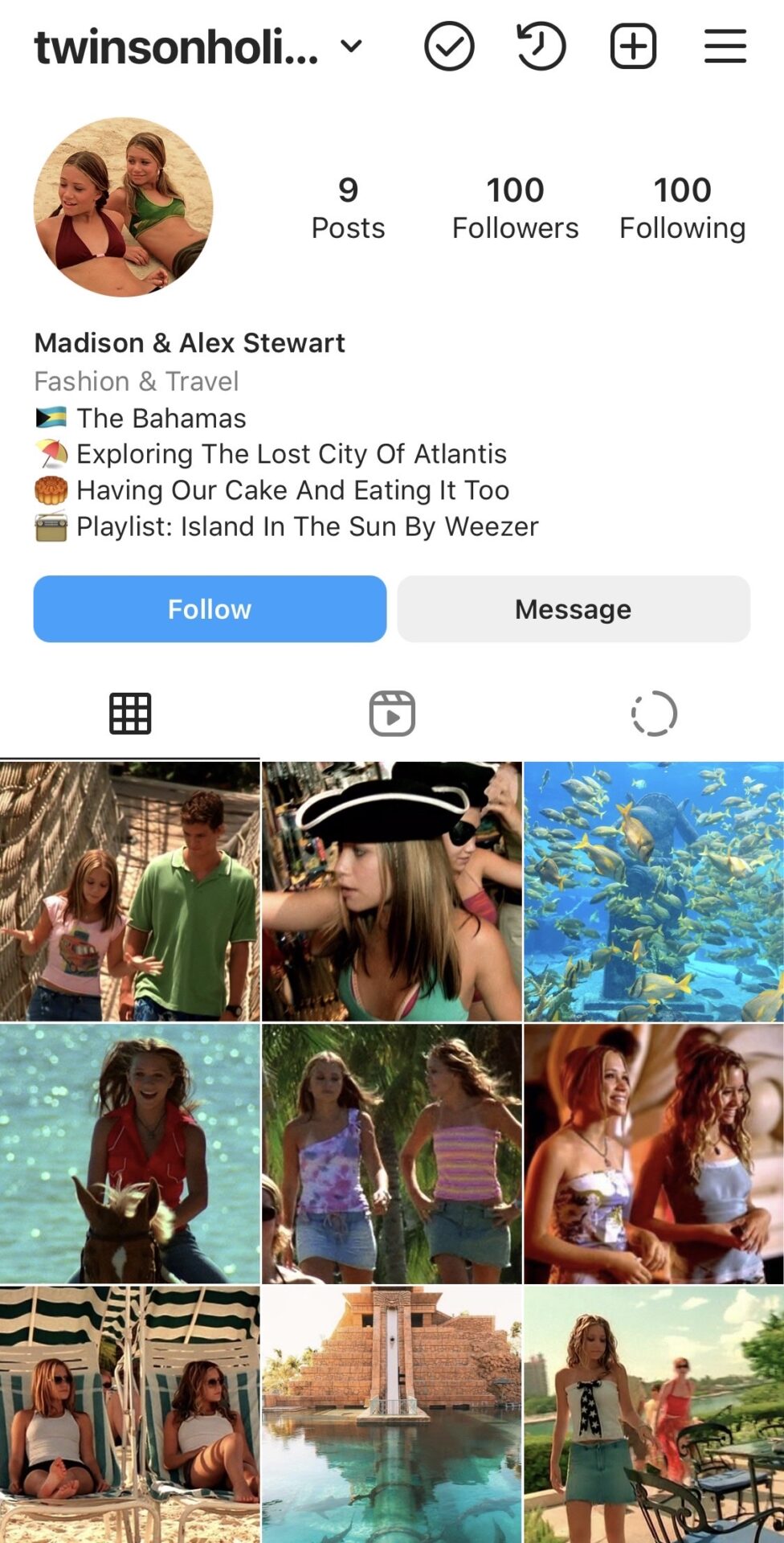This screenshot has width=784, height=1543.
Task: Open the 100 Following list
Action: click(682, 208)
